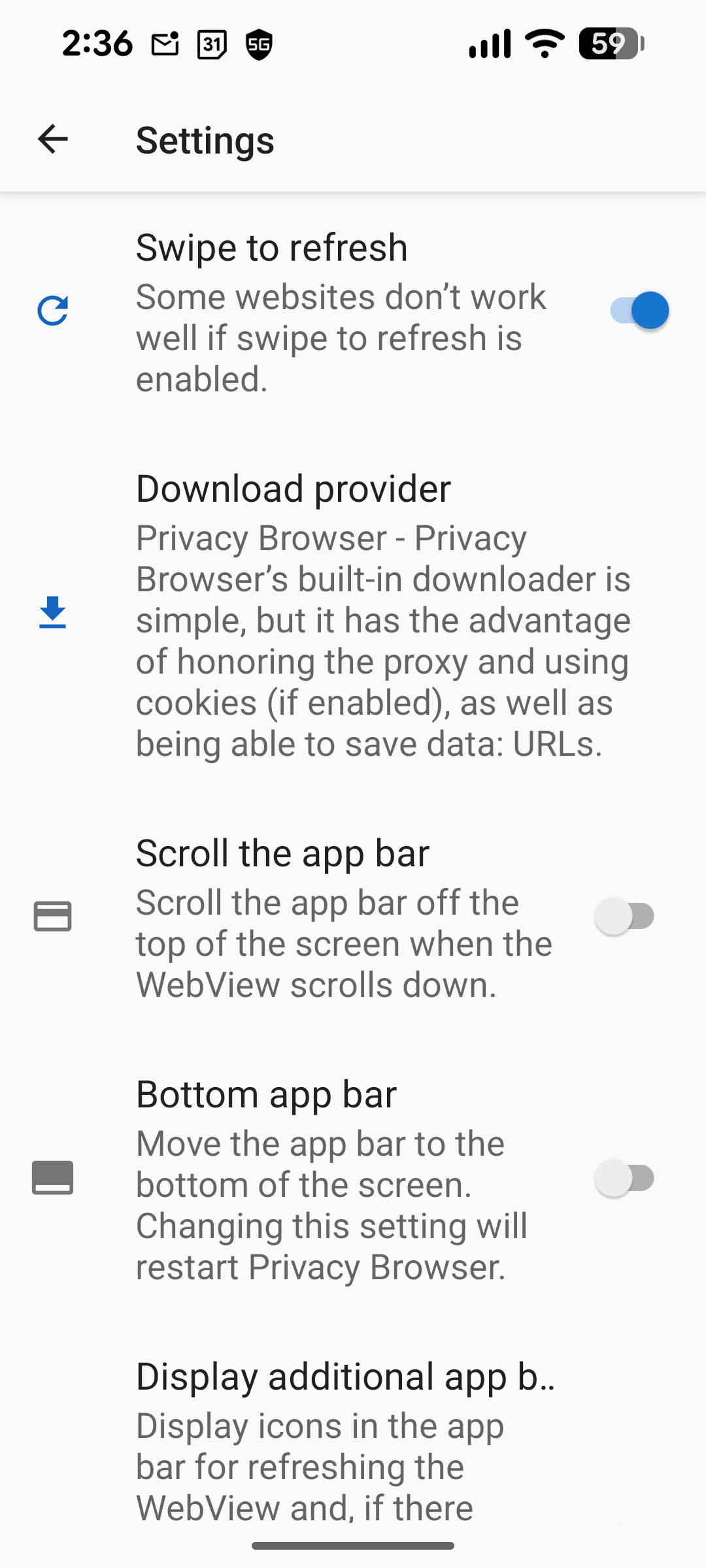Go back from Settings

point(53,139)
